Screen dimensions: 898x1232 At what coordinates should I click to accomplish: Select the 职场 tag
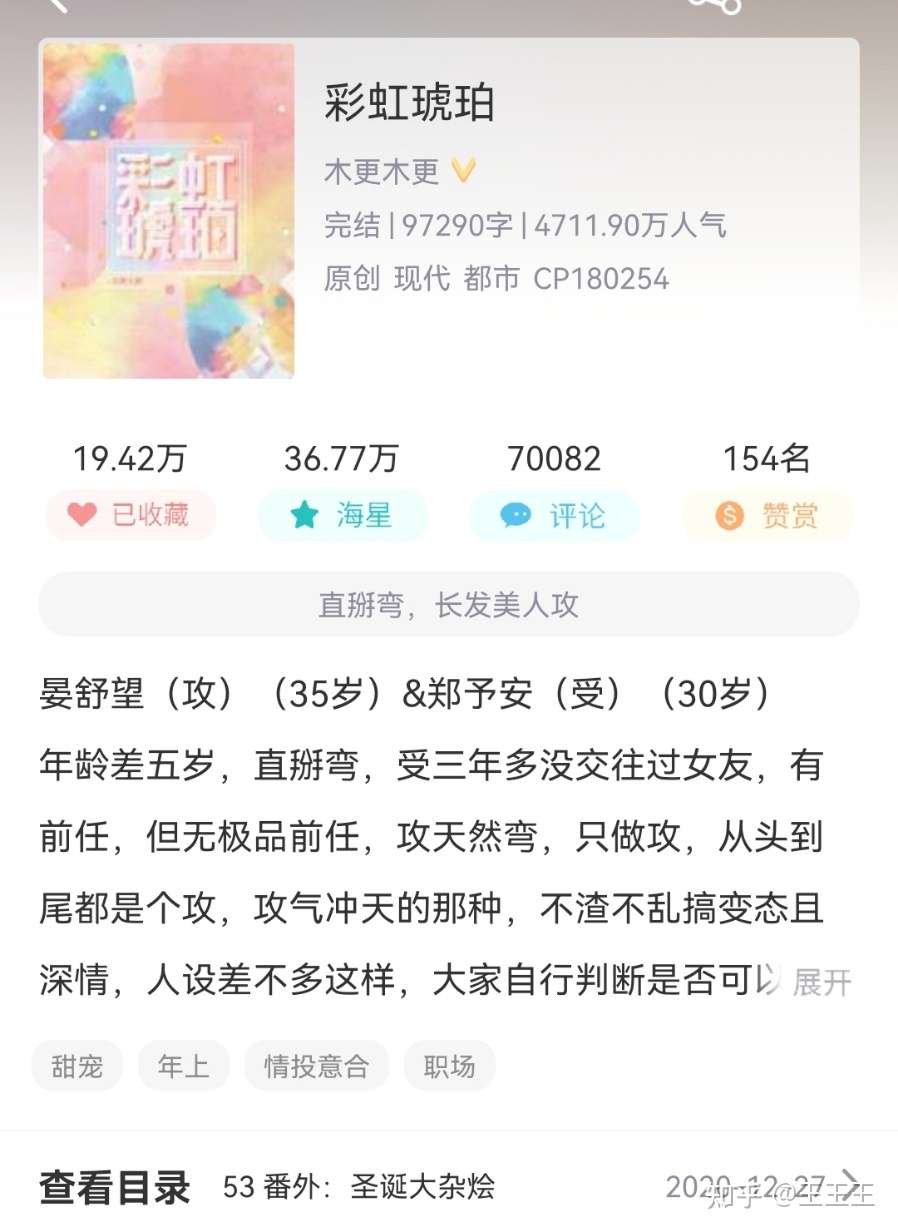pyautogui.click(x=449, y=1066)
